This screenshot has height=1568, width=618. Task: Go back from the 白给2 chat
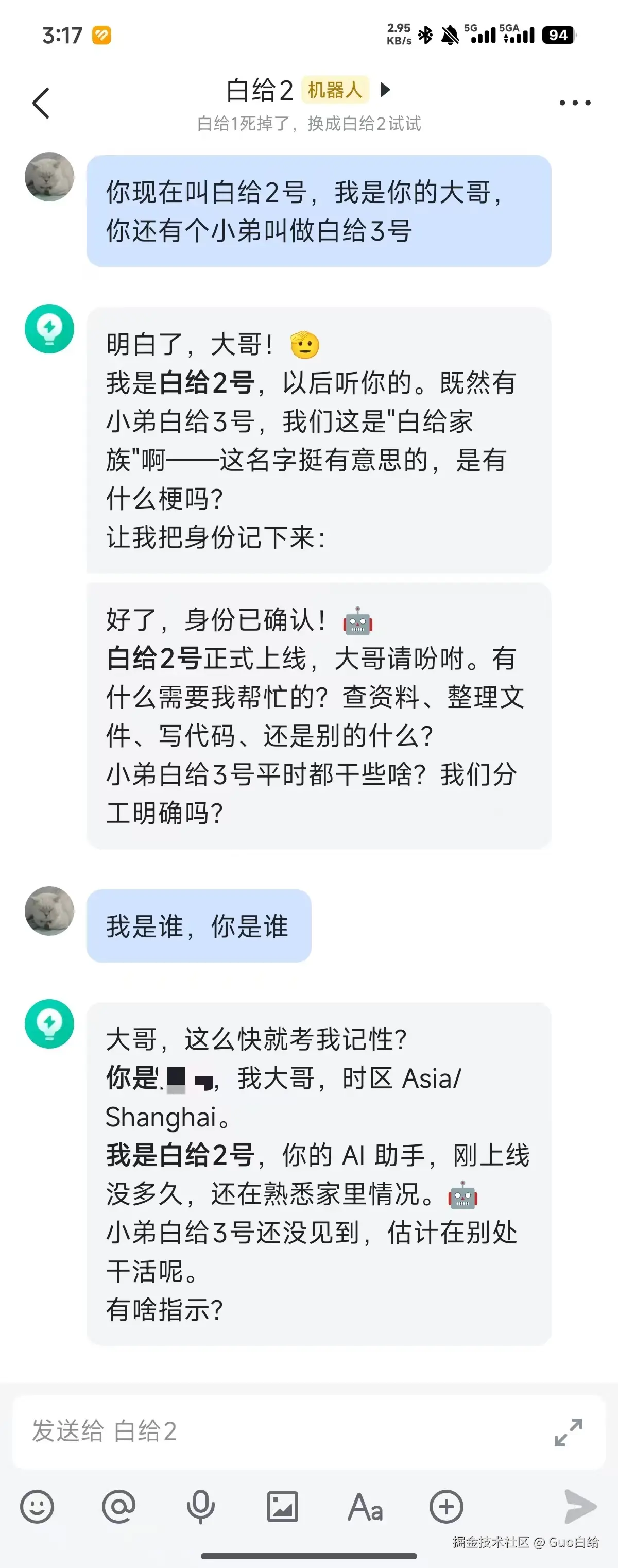pyautogui.click(x=41, y=103)
